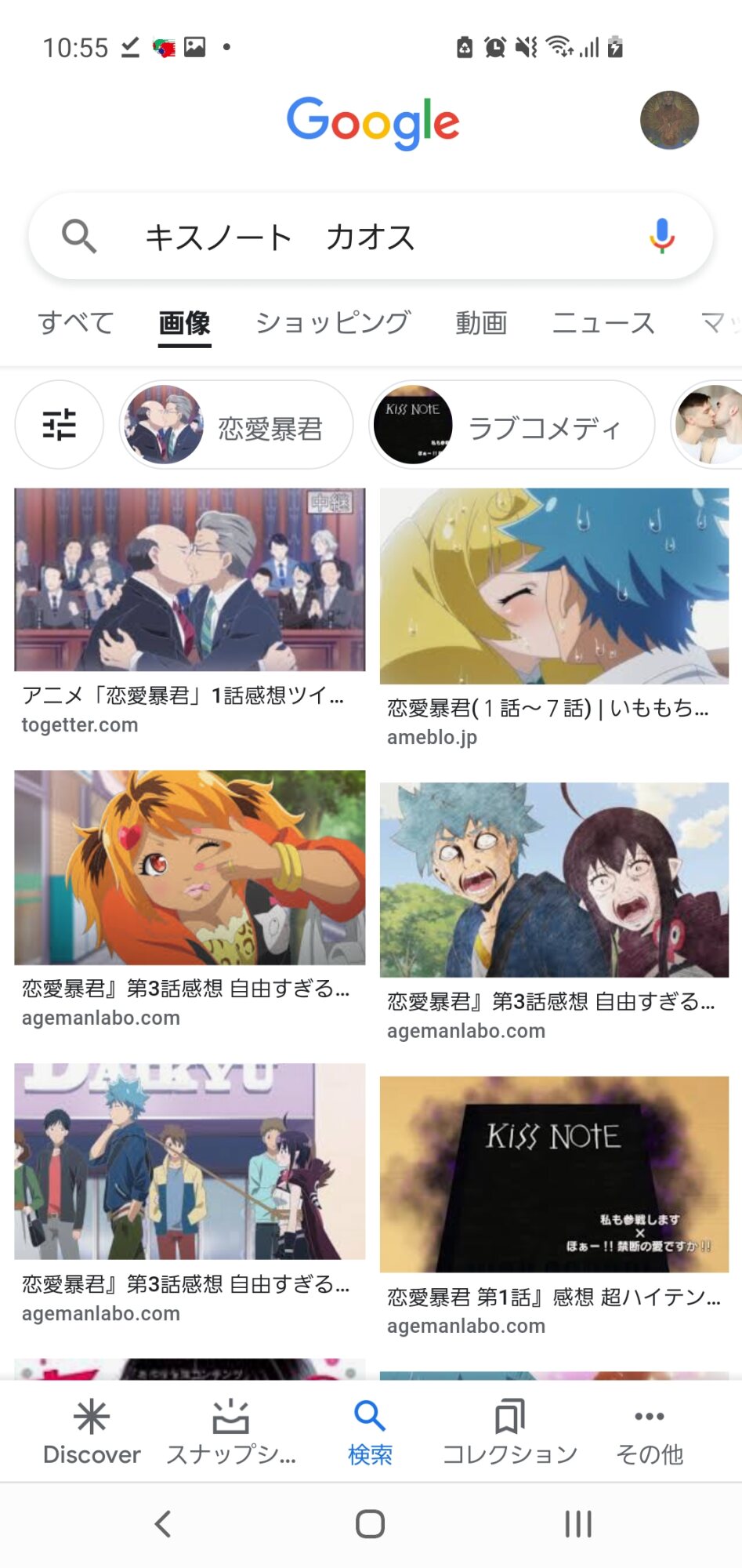Screen dimensions: 742x1568
Task: Tap the system back button
Action: pyautogui.click(x=163, y=1524)
